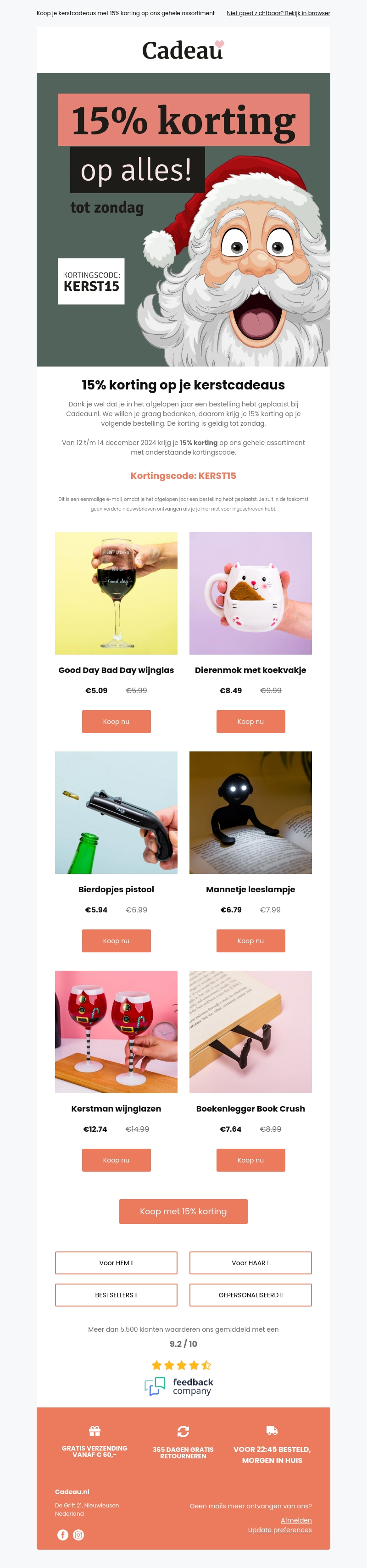The width and height of the screenshot is (367, 1568).
Task: Tap Koop nu under Good Day Bad Day wijnglas
Action: [x=116, y=721]
